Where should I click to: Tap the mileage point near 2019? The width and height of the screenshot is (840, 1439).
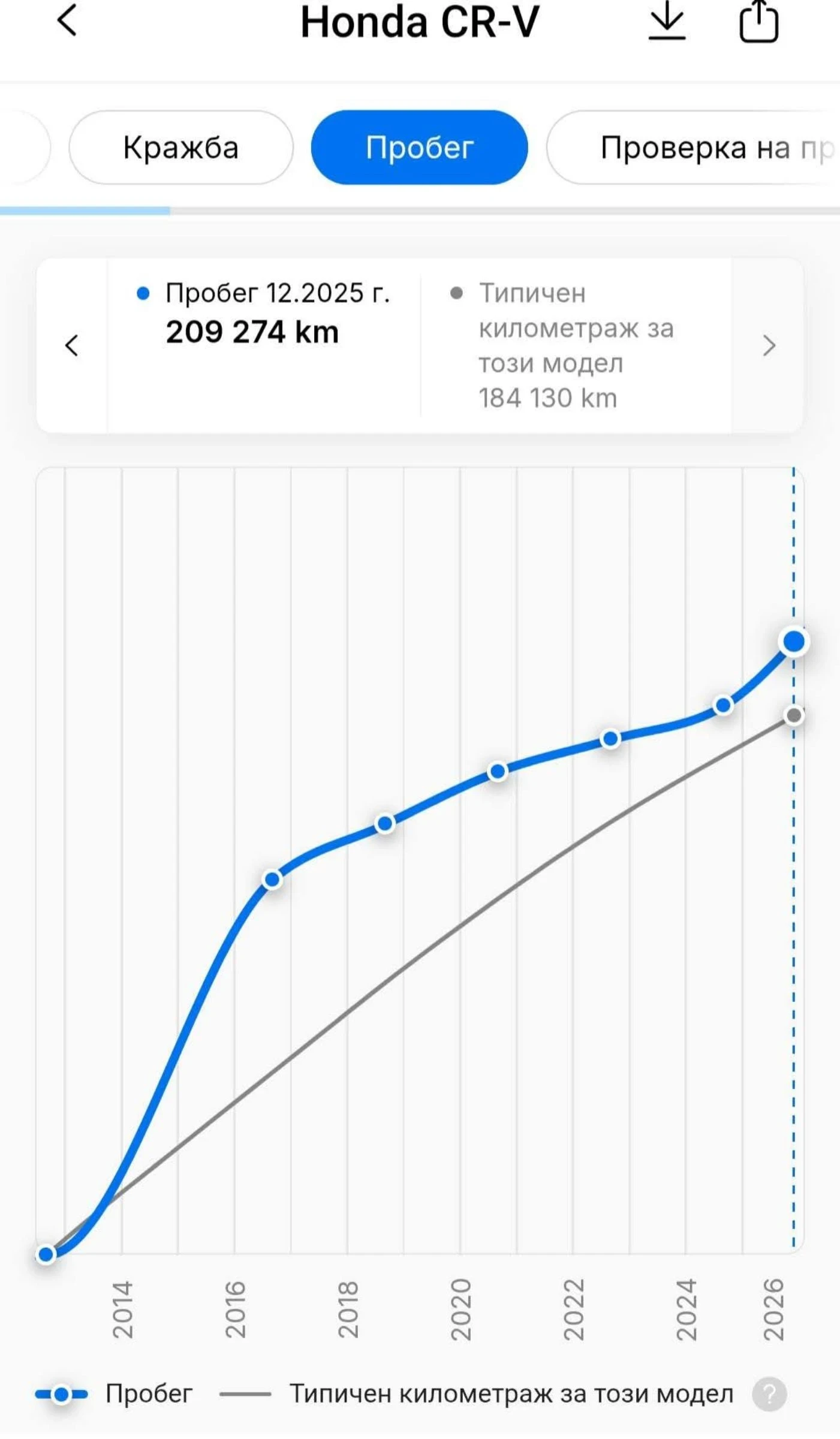[x=385, y=824]
